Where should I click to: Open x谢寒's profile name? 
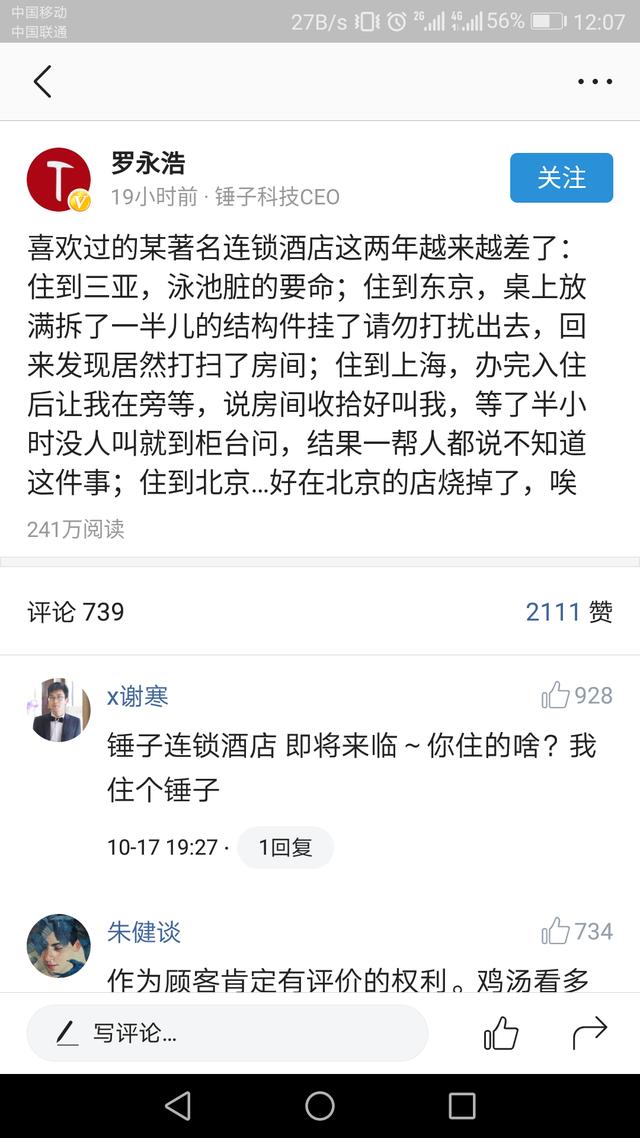tap(138, 696)
